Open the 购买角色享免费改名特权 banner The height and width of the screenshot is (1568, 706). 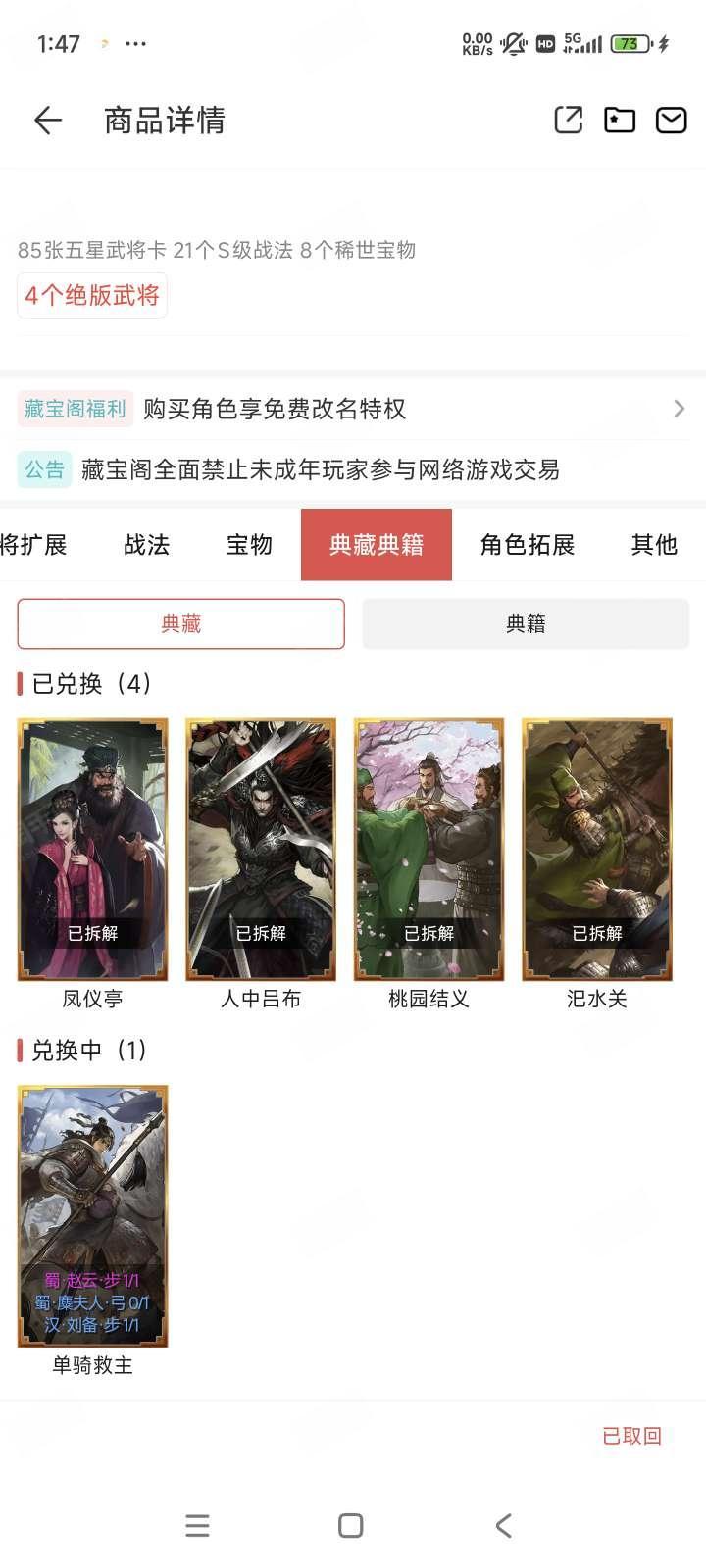pyautogui.click(x=353, y=409)
